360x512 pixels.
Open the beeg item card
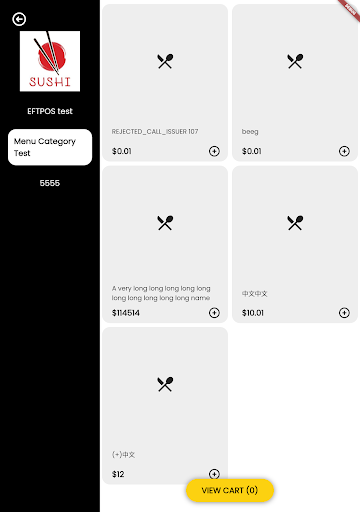[295, 83]
